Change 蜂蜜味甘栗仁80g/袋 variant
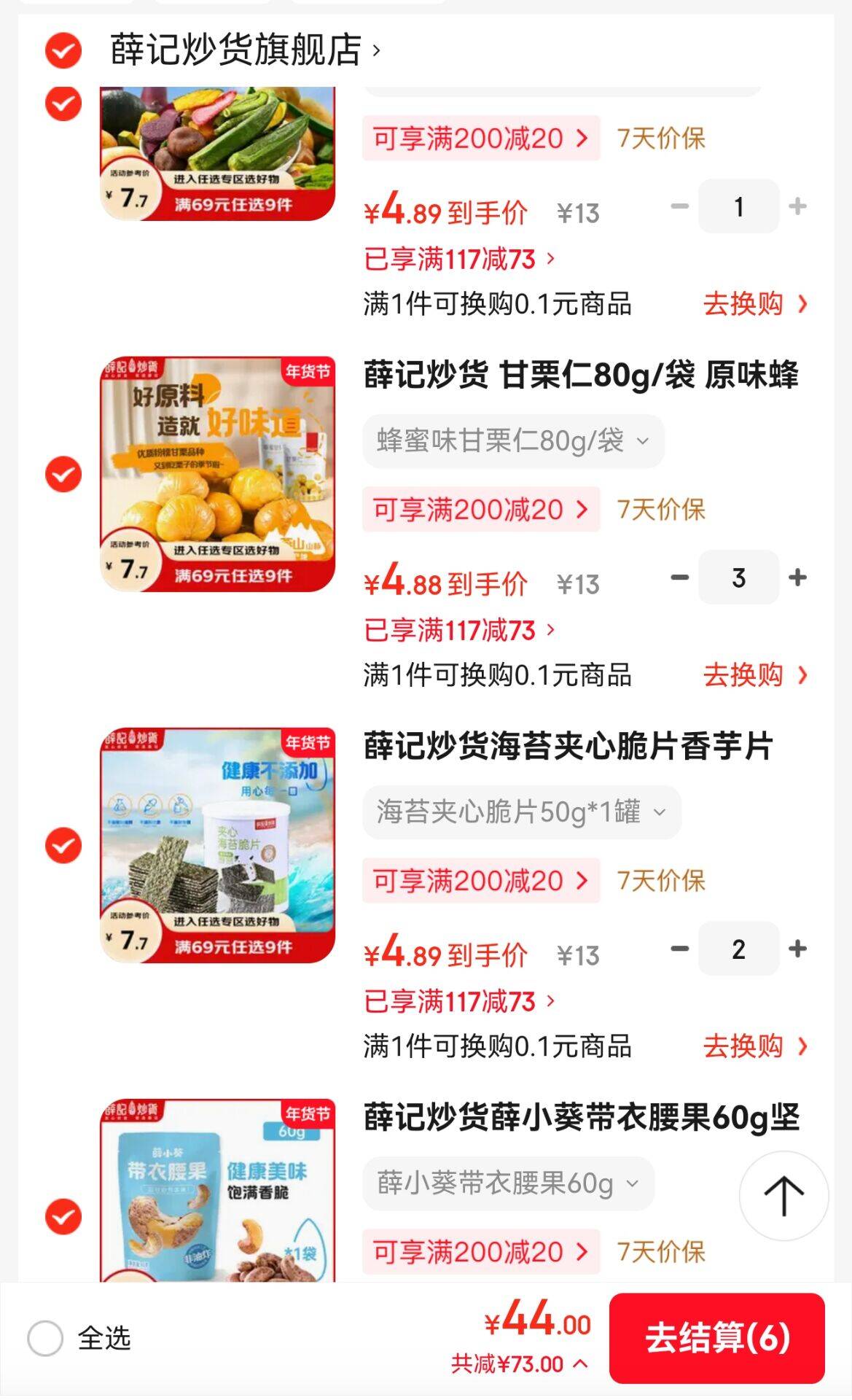Image resolution: width=852 pixels, height=1400 pixels. click(512, 441)
